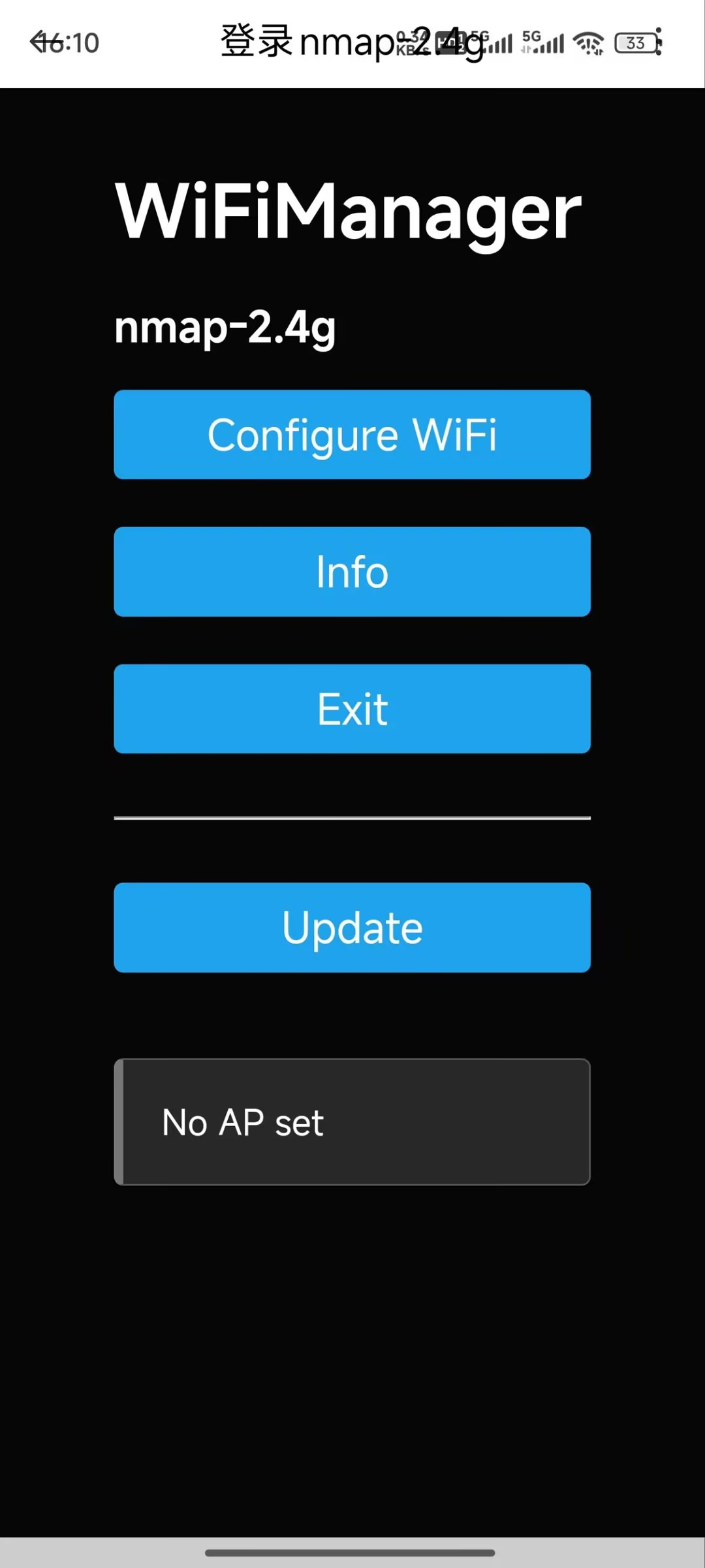Tap the Exit button
This screenshot has width=705, height=1568.
pyautogui.click(x=352, y=709)
